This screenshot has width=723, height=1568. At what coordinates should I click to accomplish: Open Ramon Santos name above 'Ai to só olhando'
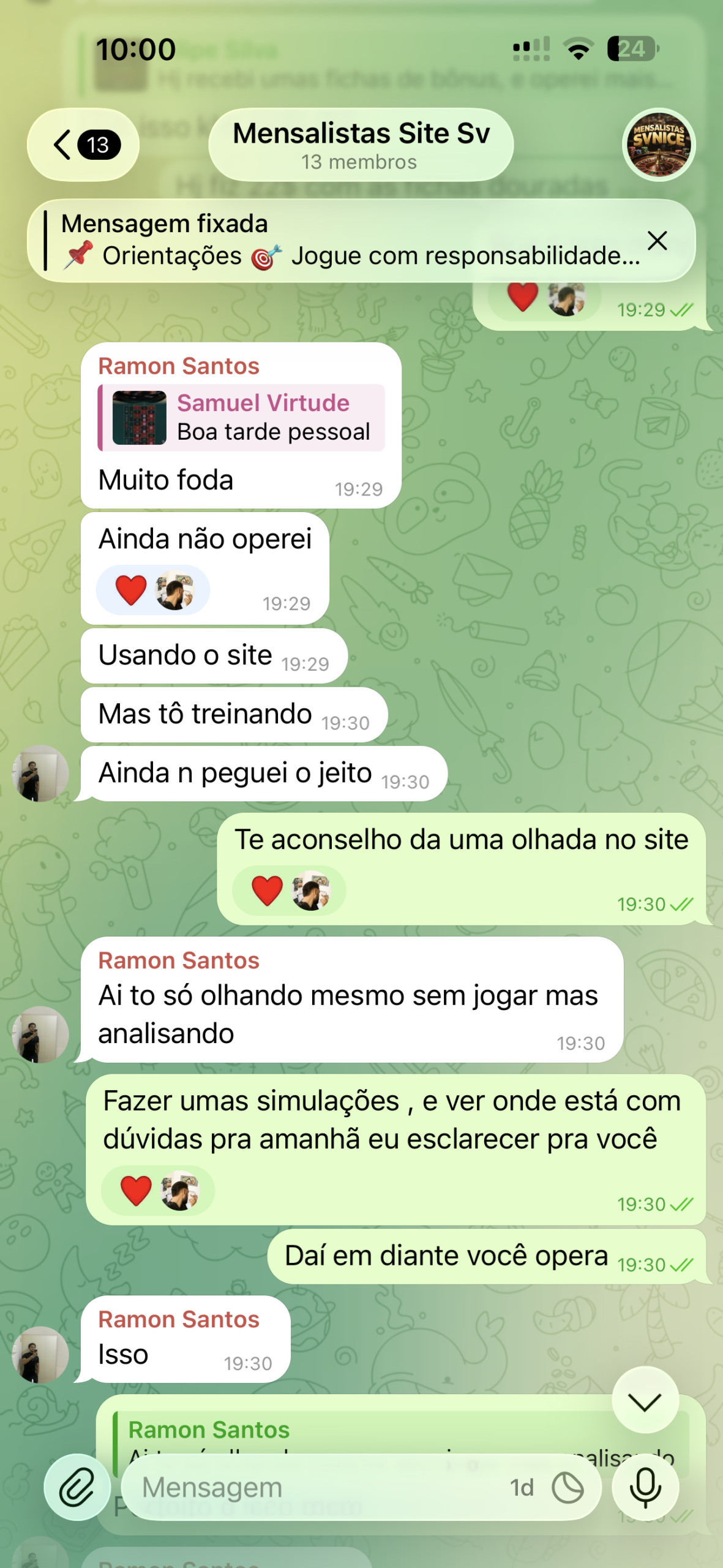(x=179, y=960)
